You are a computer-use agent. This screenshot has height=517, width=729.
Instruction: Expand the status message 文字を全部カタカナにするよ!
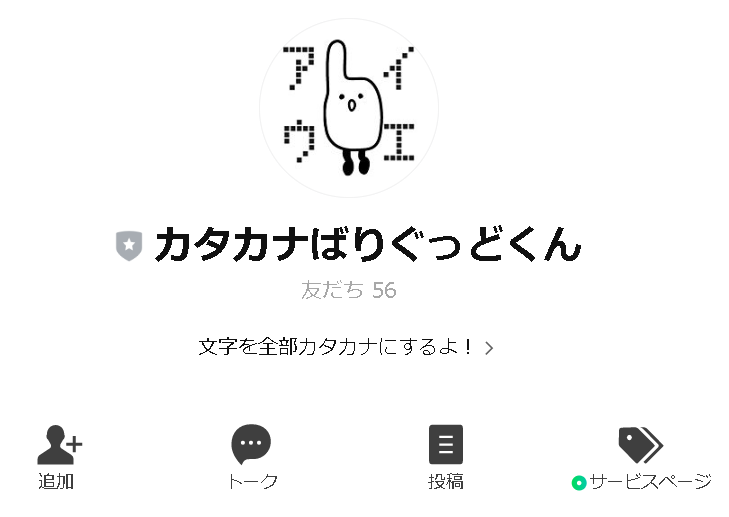point(346,347)
